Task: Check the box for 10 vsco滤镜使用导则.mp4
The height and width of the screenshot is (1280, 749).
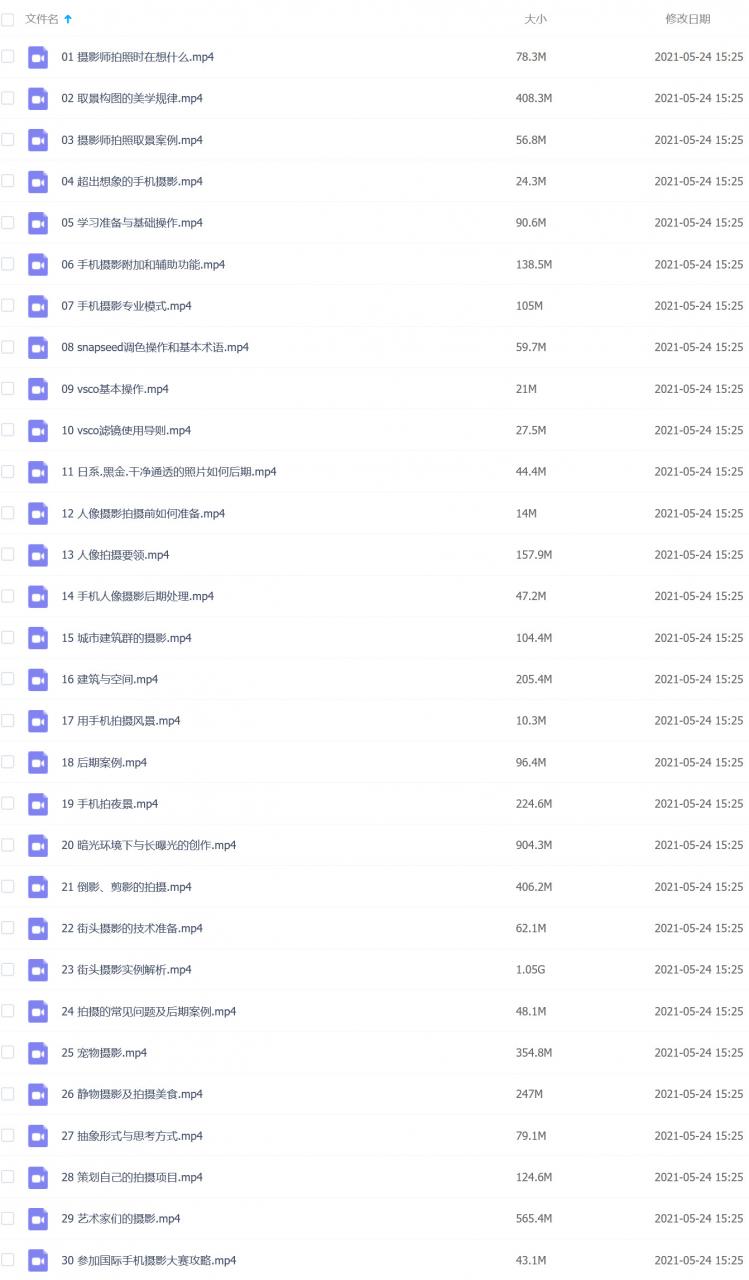Action: point(8,430)
